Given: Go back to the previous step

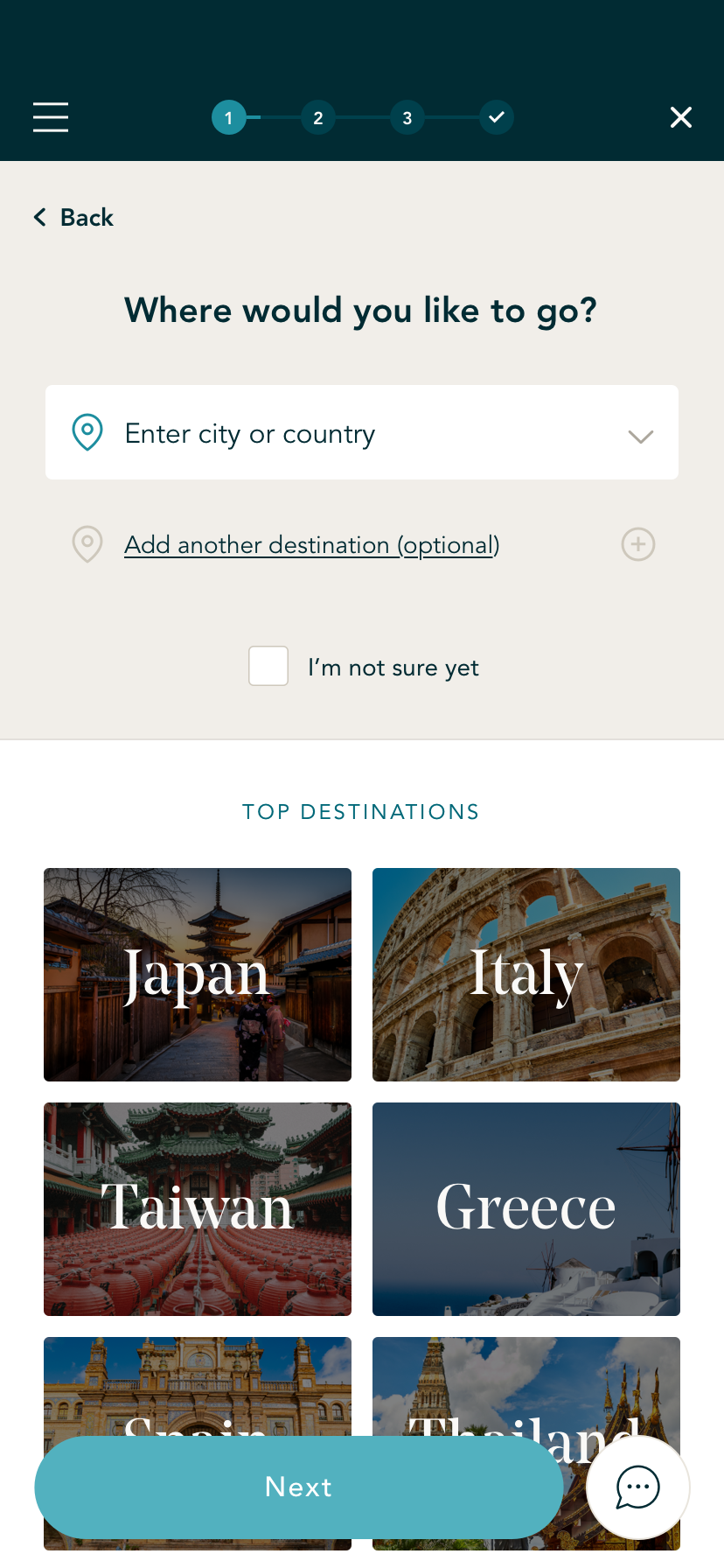Looking at the screenshot, I should [x=74, y=217].
